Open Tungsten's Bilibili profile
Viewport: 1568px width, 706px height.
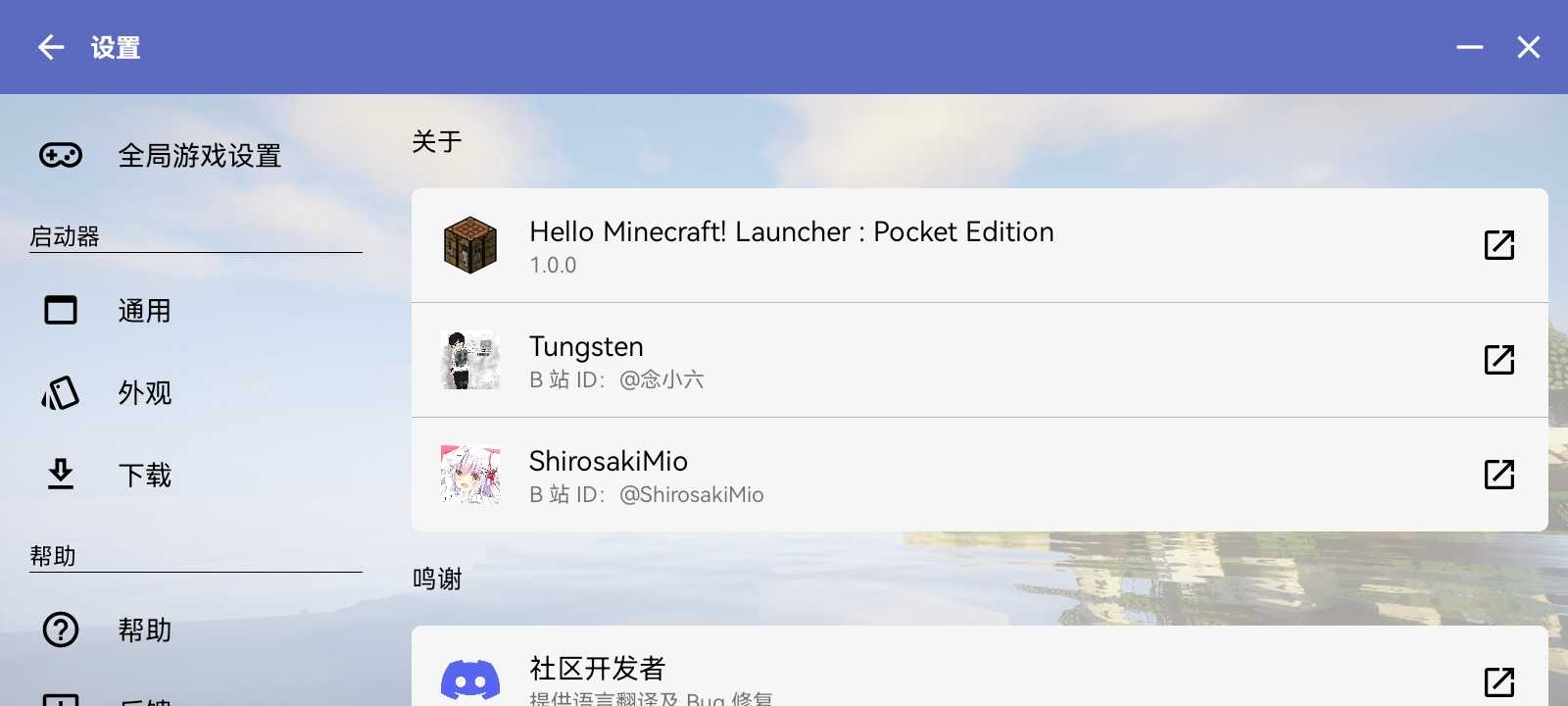[1498, 360]
